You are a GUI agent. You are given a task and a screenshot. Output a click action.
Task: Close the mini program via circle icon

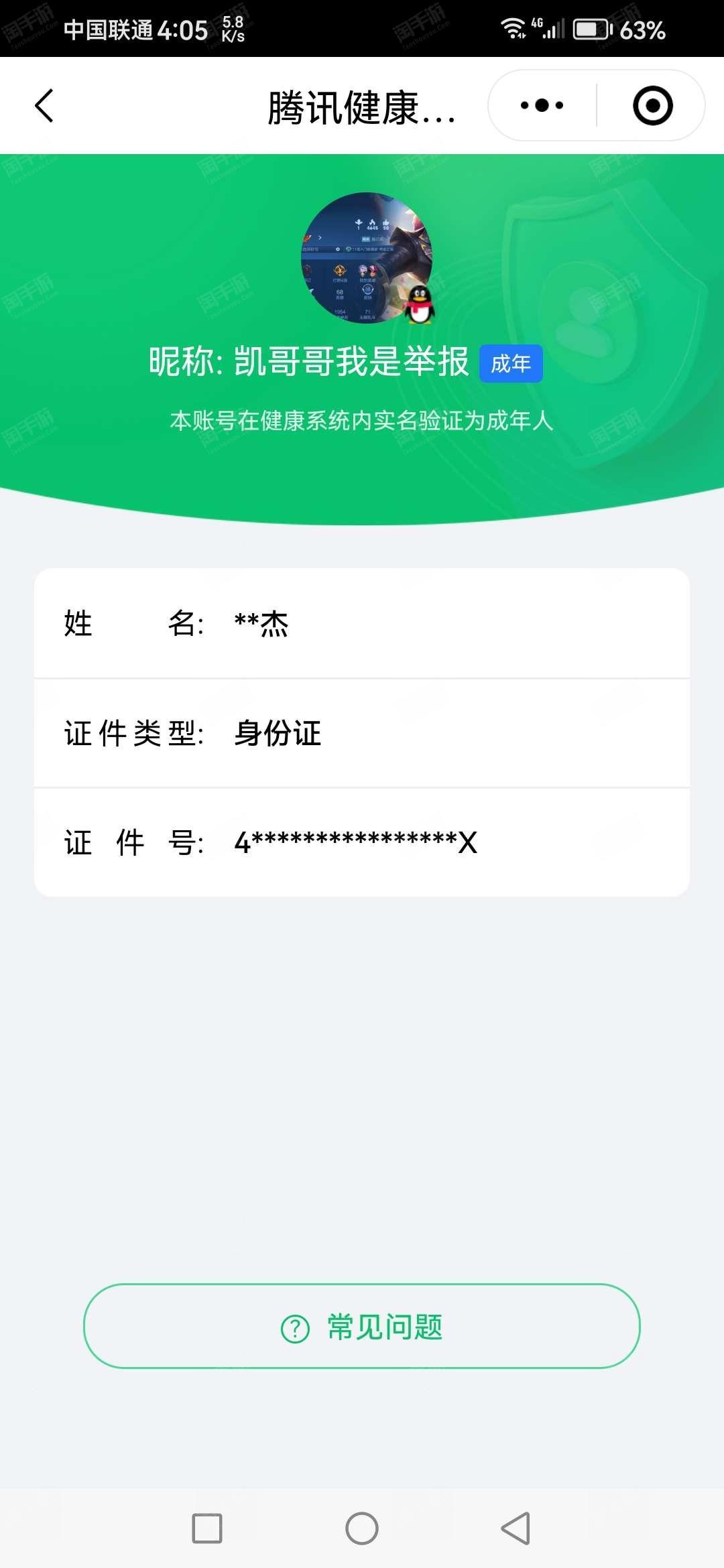(x=652, y=105)
